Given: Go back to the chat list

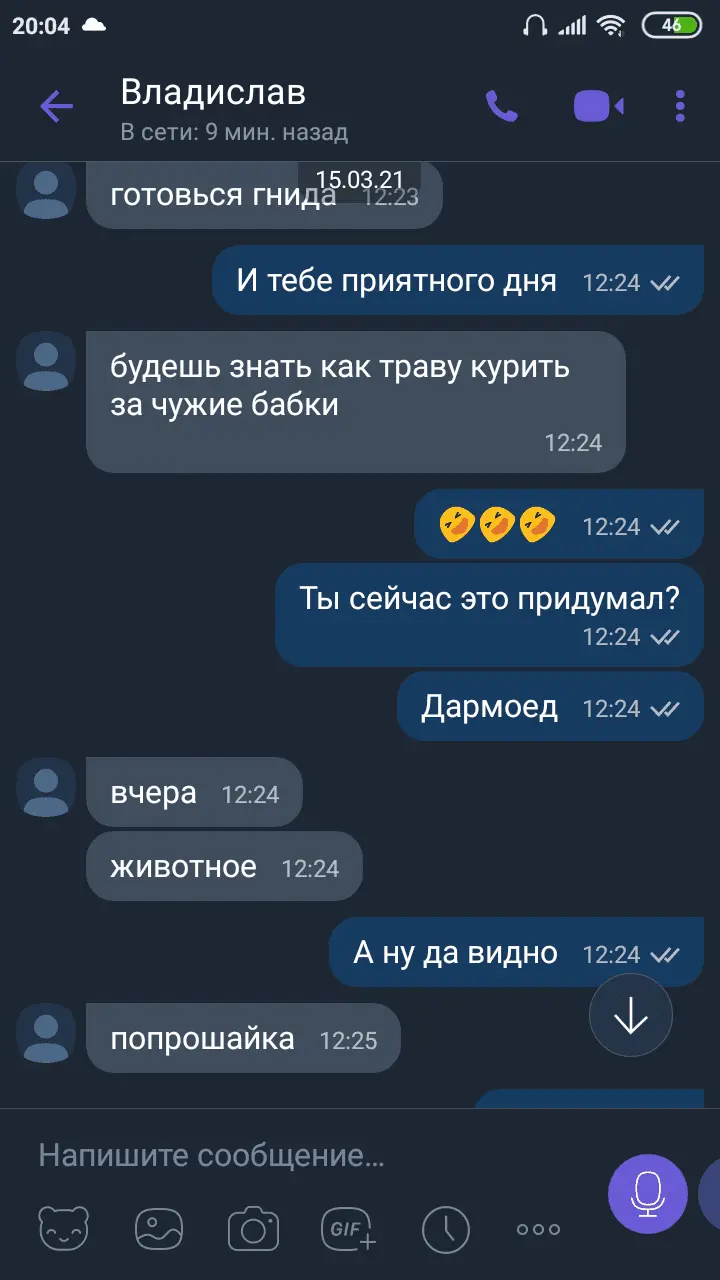Looking at the screenshot, I should pyautogui.click(x=56, y=106).
